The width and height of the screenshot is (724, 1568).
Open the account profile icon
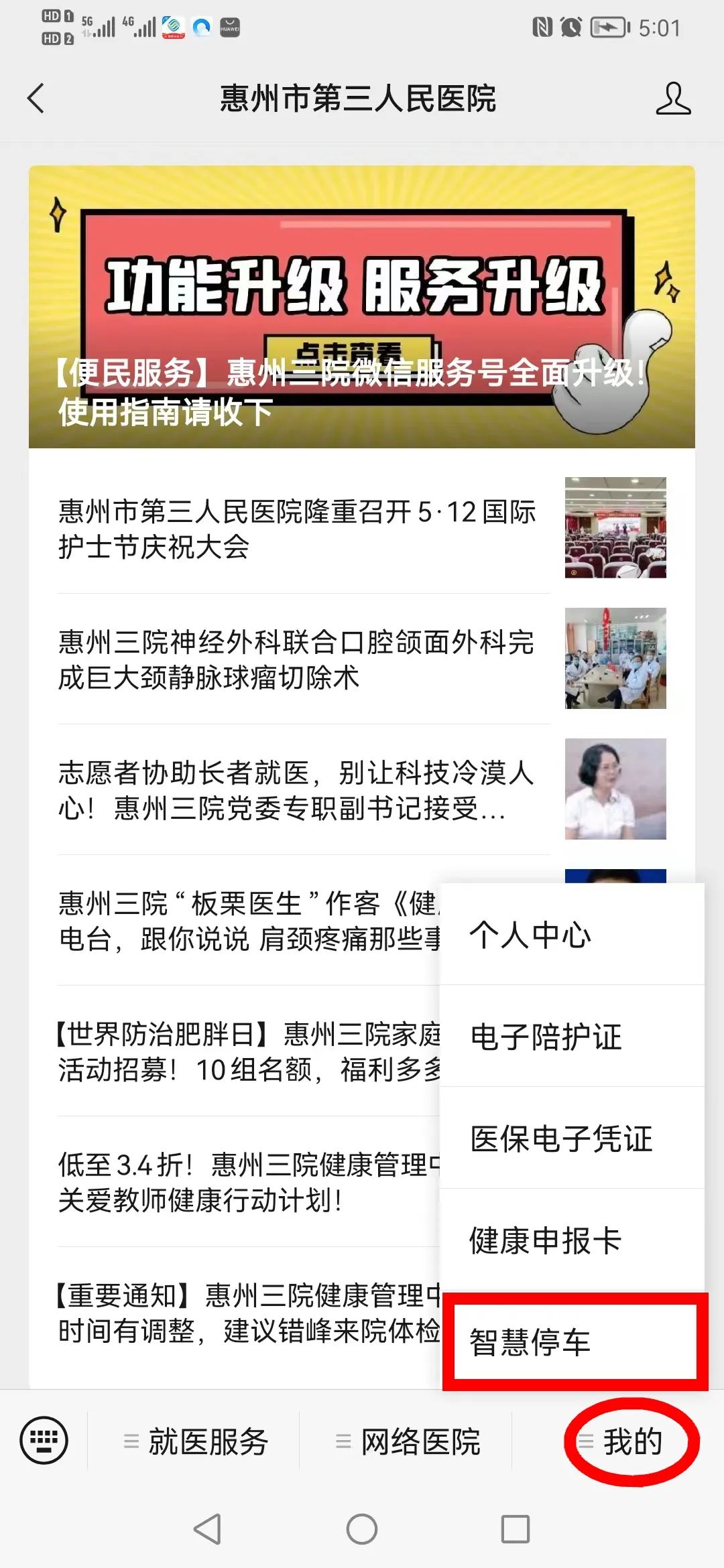(x=672, y=99)
